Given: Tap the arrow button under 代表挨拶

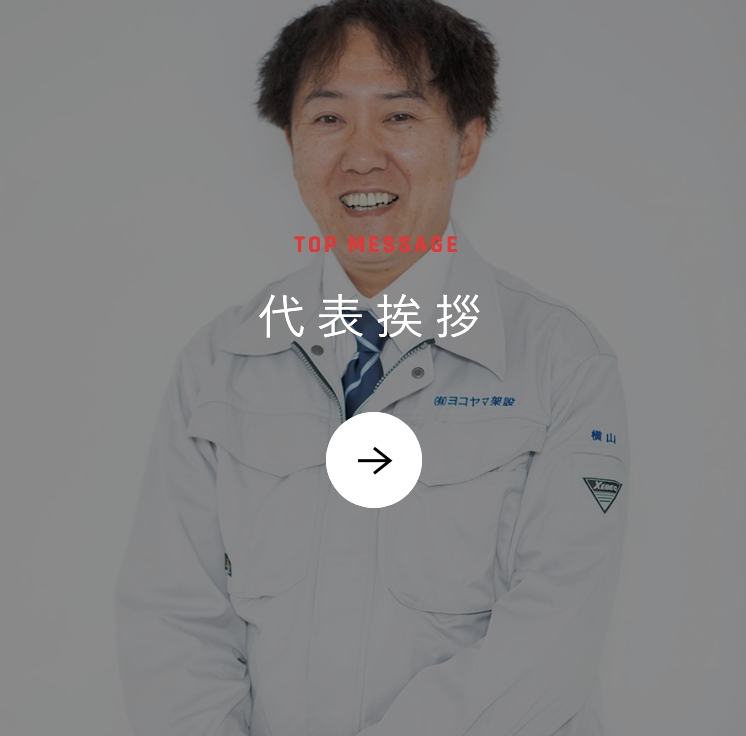Looking at the screenshot, I should tap(374, 460).
